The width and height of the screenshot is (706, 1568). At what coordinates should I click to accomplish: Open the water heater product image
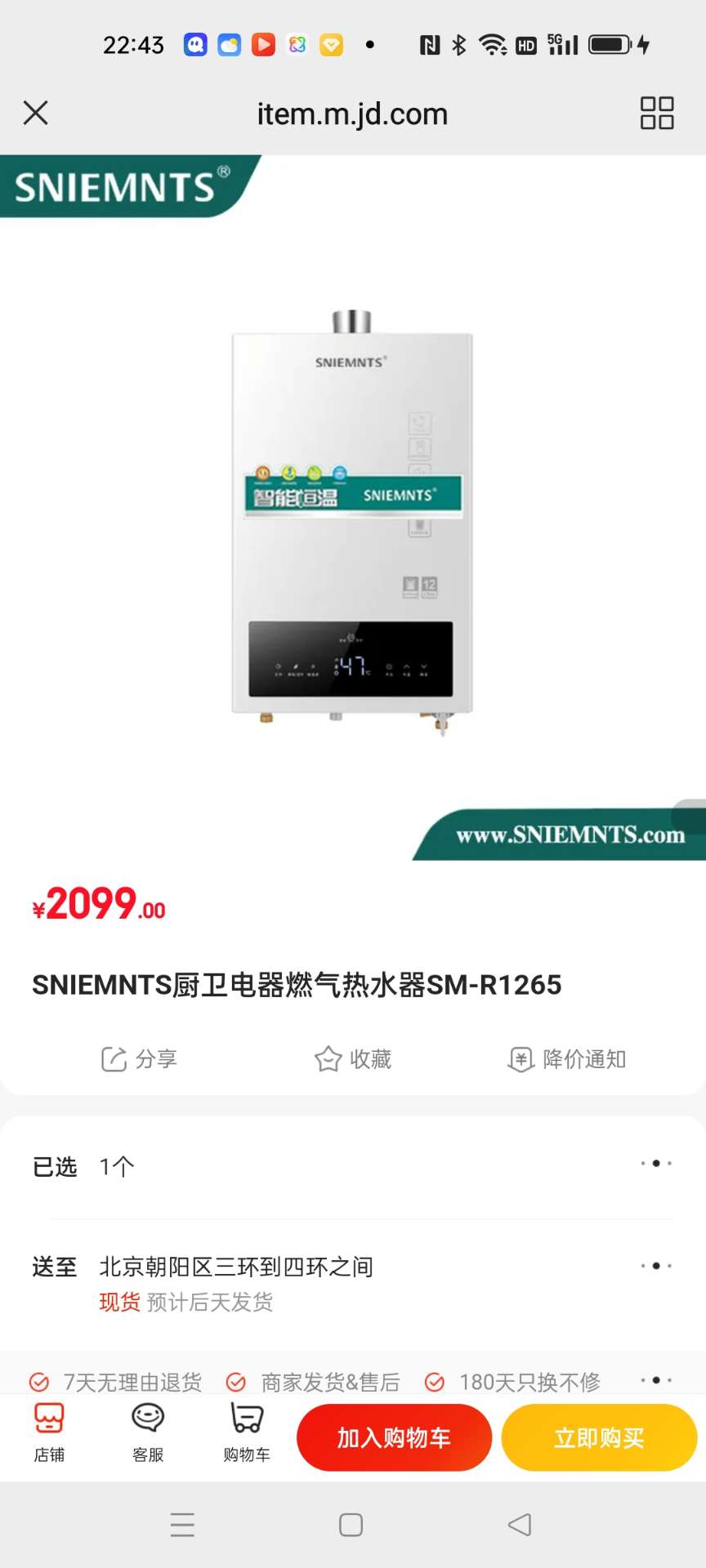coord(351,523)
